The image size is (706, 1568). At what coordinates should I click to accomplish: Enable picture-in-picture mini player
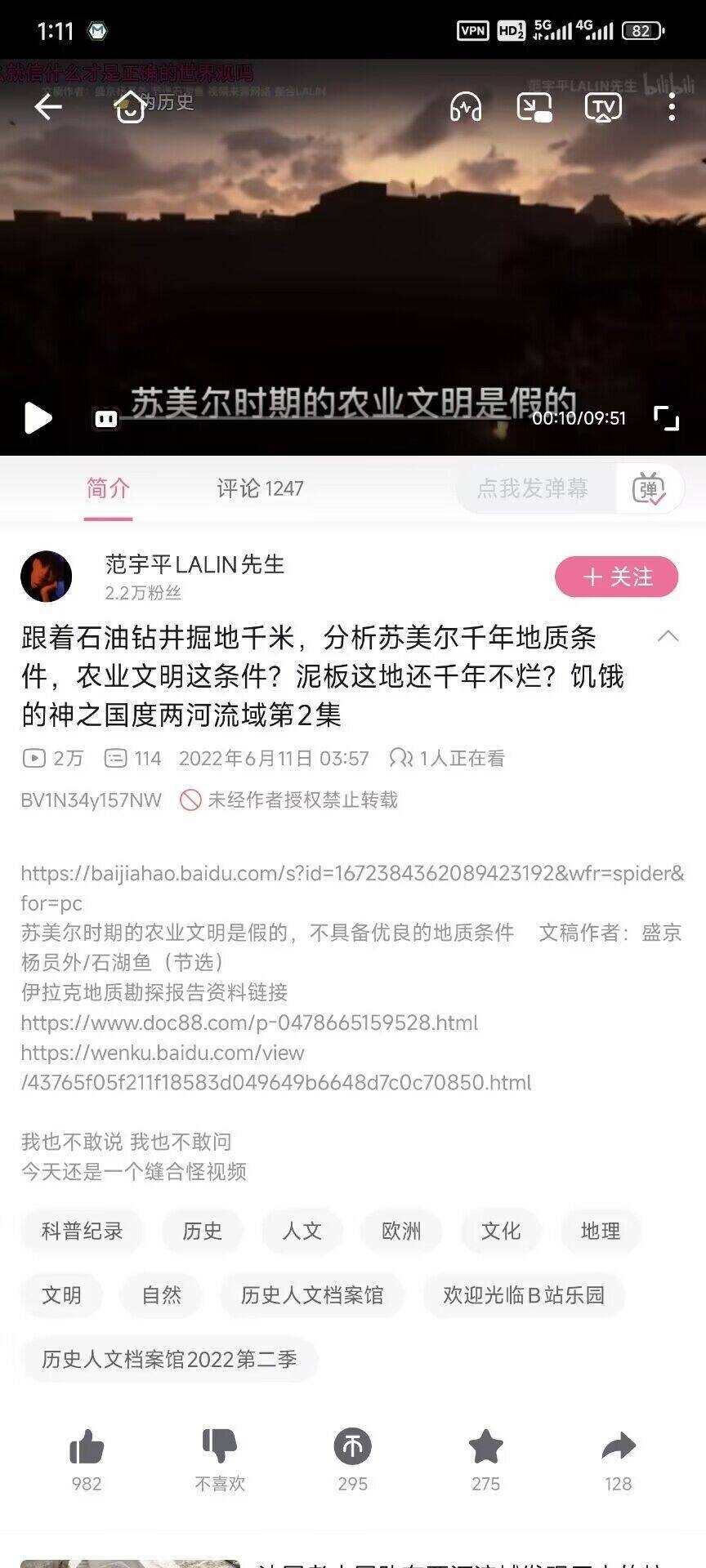click(x=534, y=107)
